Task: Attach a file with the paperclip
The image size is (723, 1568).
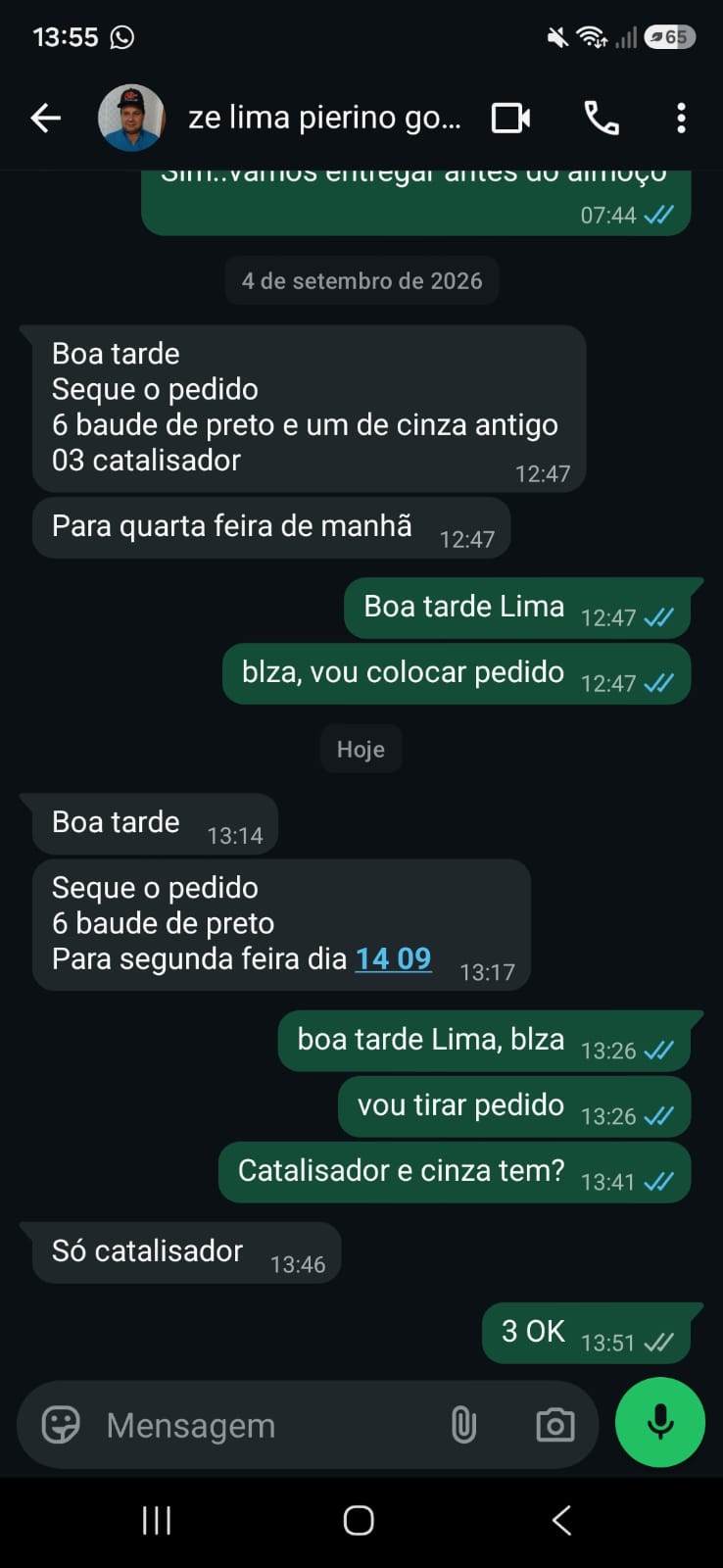Action: pos(463,1425)
